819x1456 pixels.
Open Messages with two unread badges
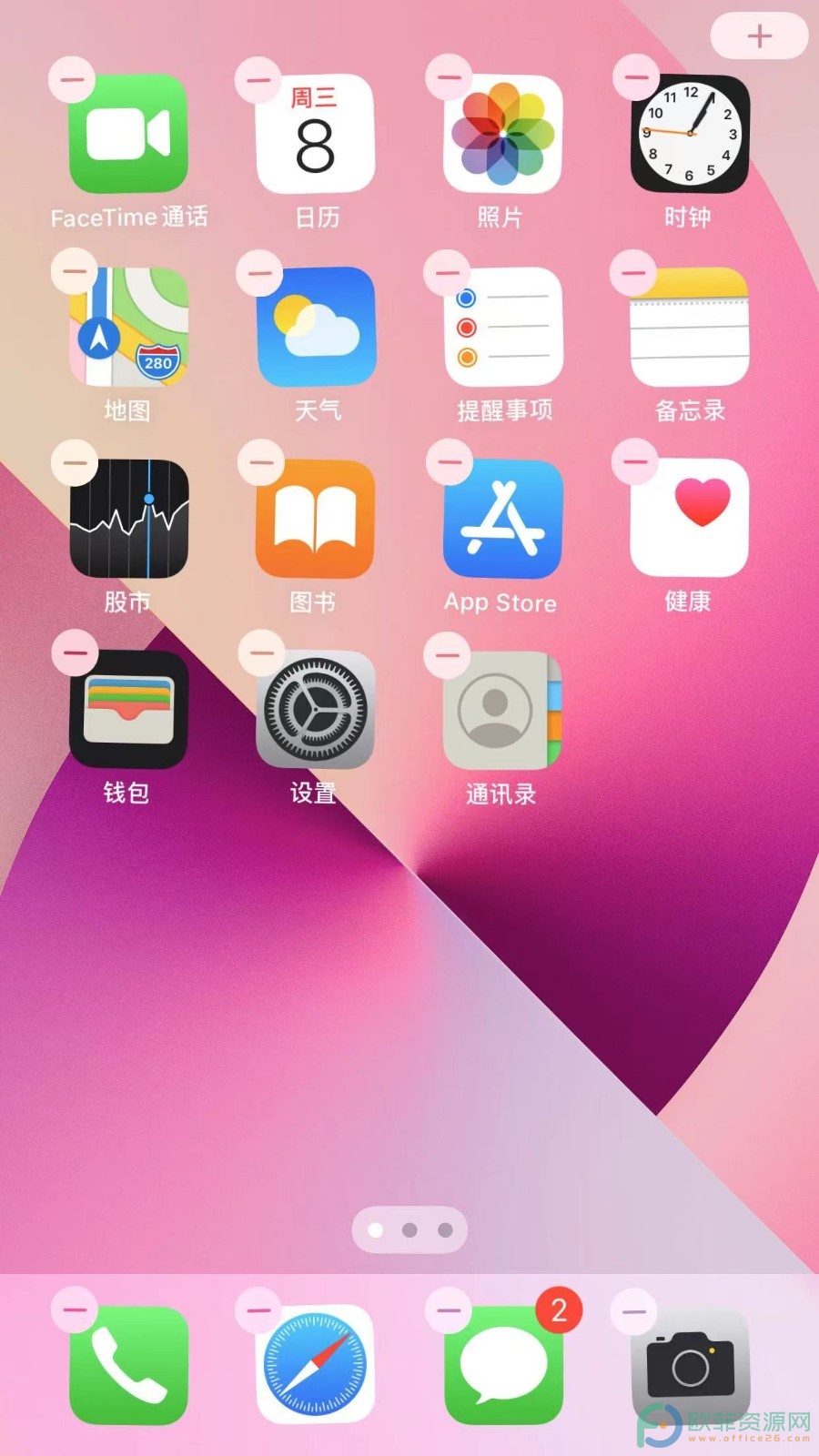(x=502, y=1365)
